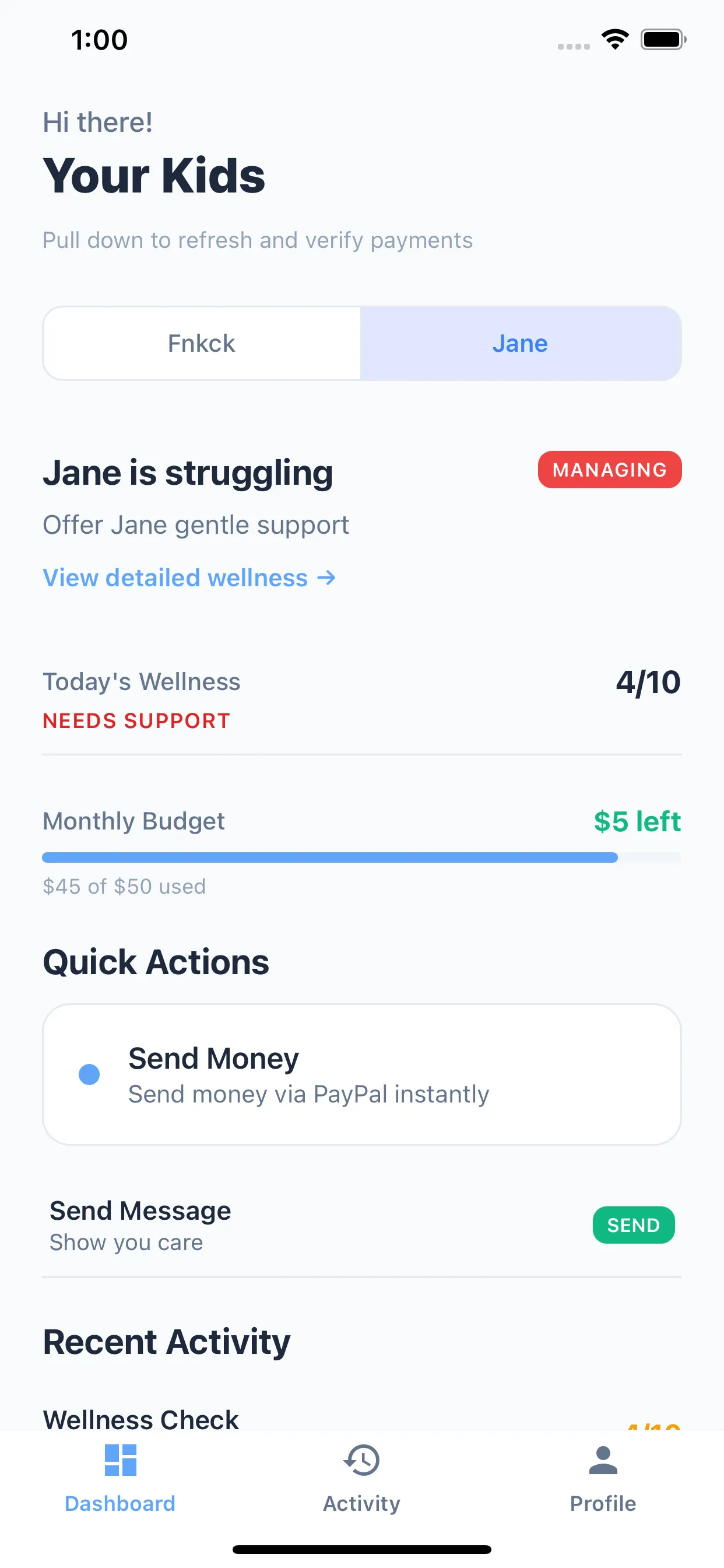Image resolution: width=724 pixels, height=1568 pixels.
Task: Select the Jane kid tab
Action: 520,344
